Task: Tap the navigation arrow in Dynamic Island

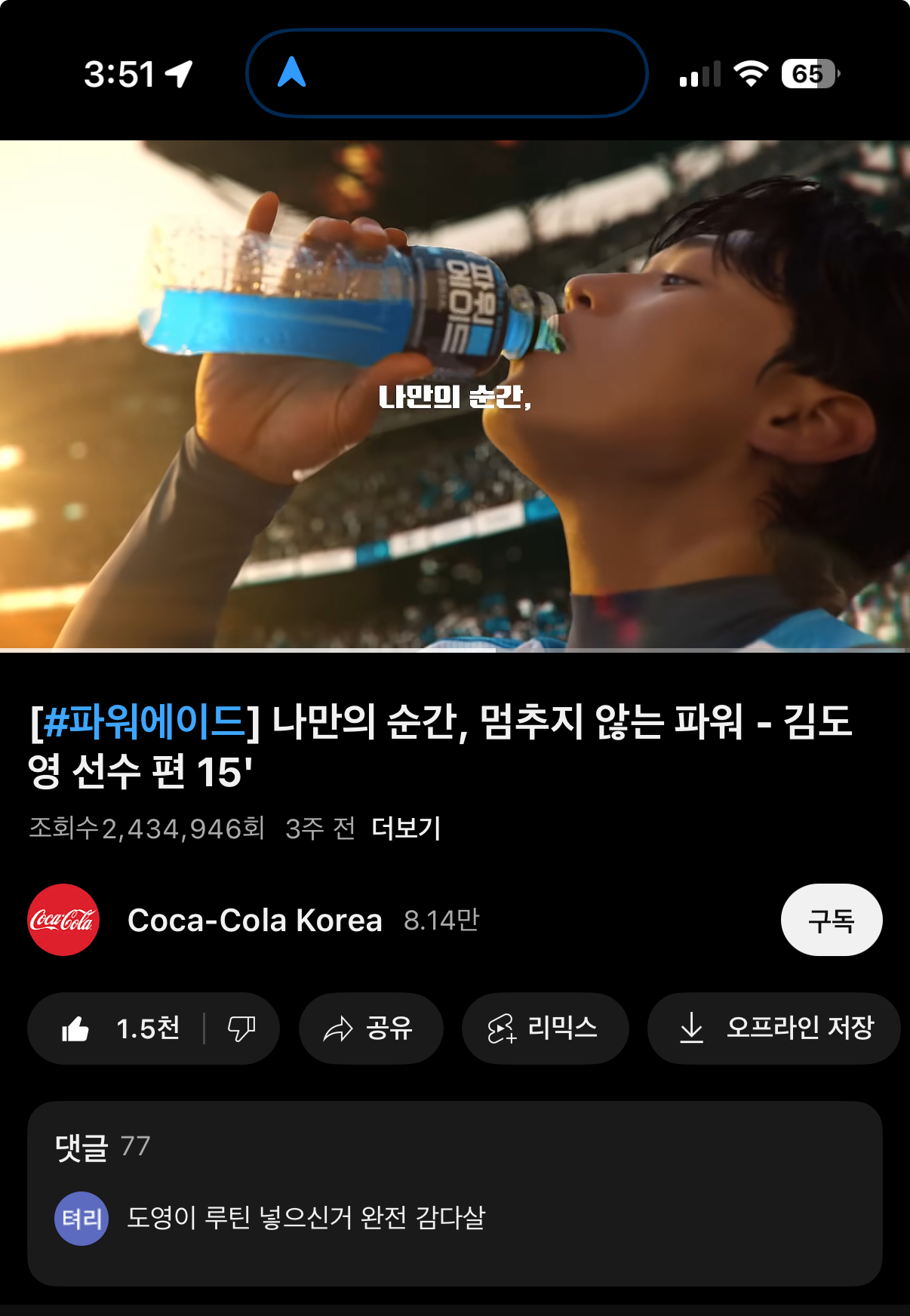Action: coord(292,73)
